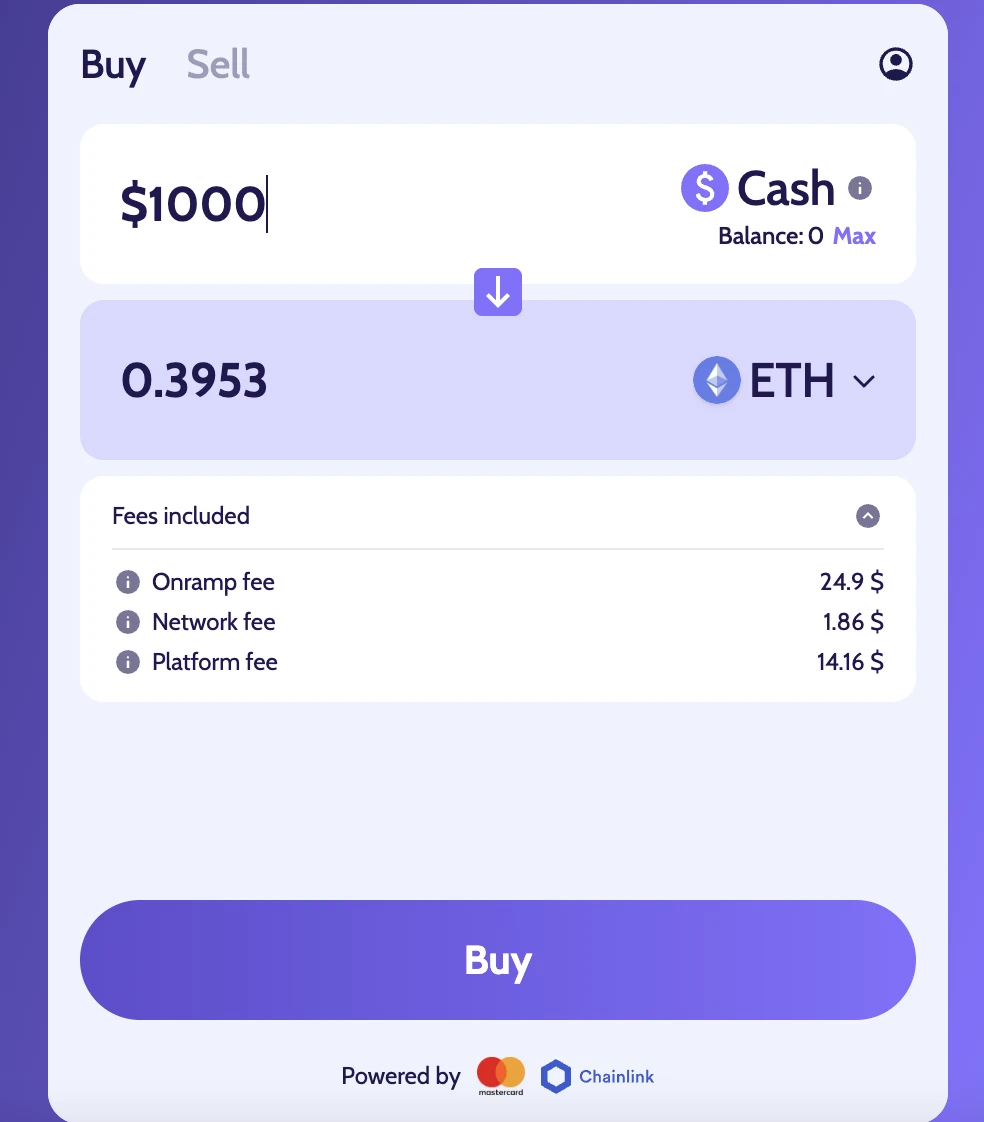Switch to the Sell tab
Viewport: 984px width, 1122px height.
point(218,65)
